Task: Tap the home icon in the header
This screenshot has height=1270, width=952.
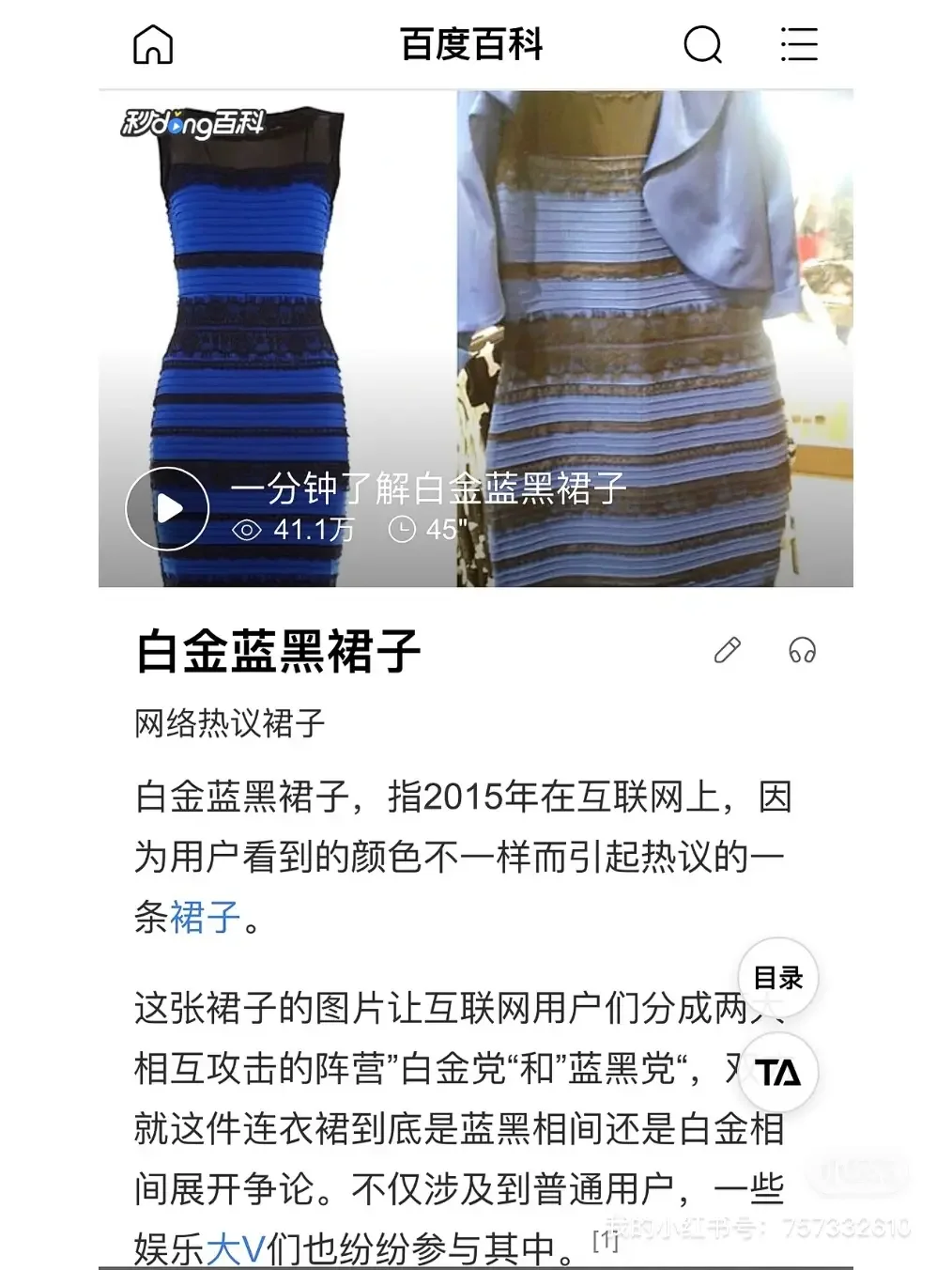Action: [153, 44]
